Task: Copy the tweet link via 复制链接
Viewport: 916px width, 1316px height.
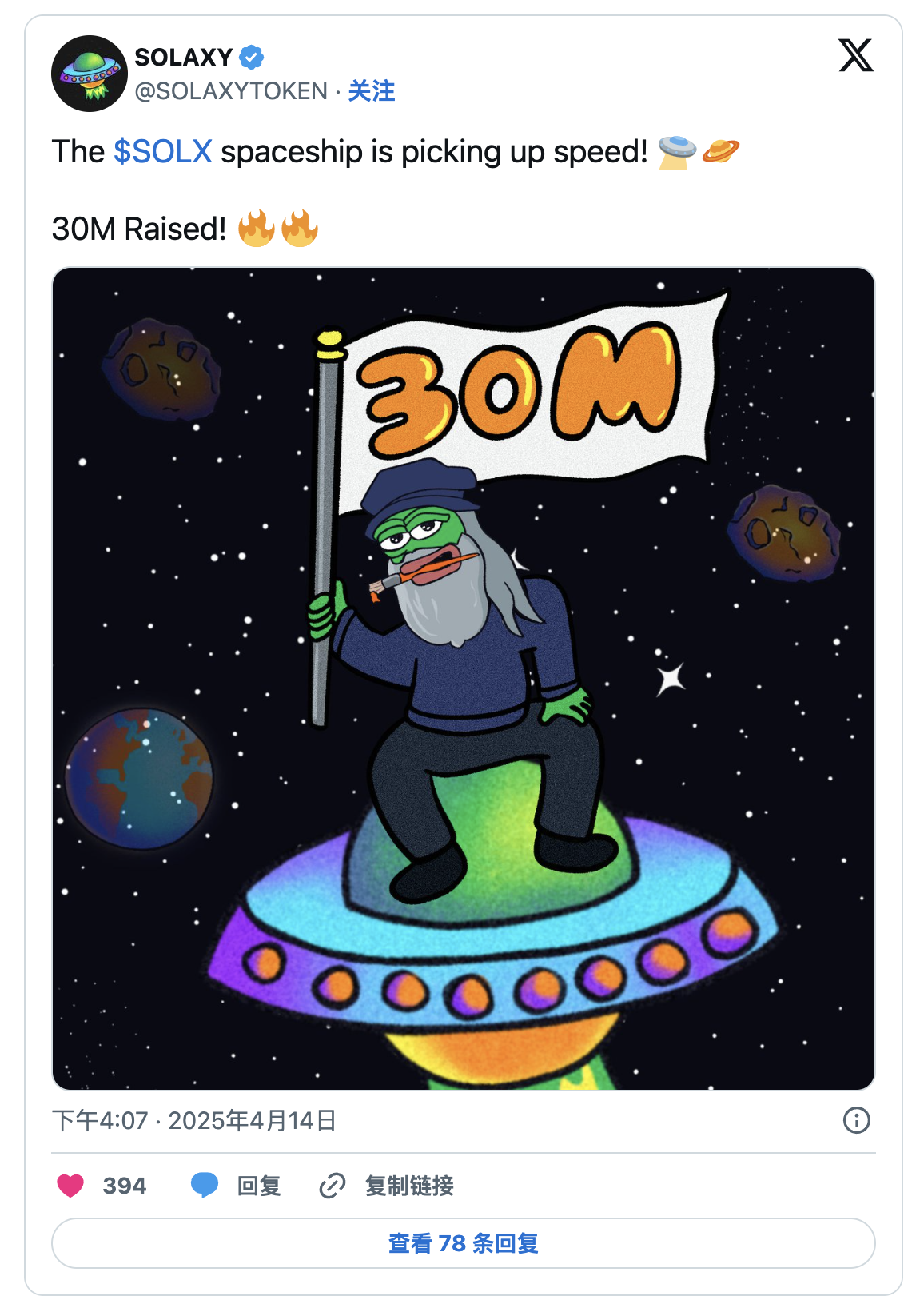Action: pyautogui.click(x=387, y=1186)
